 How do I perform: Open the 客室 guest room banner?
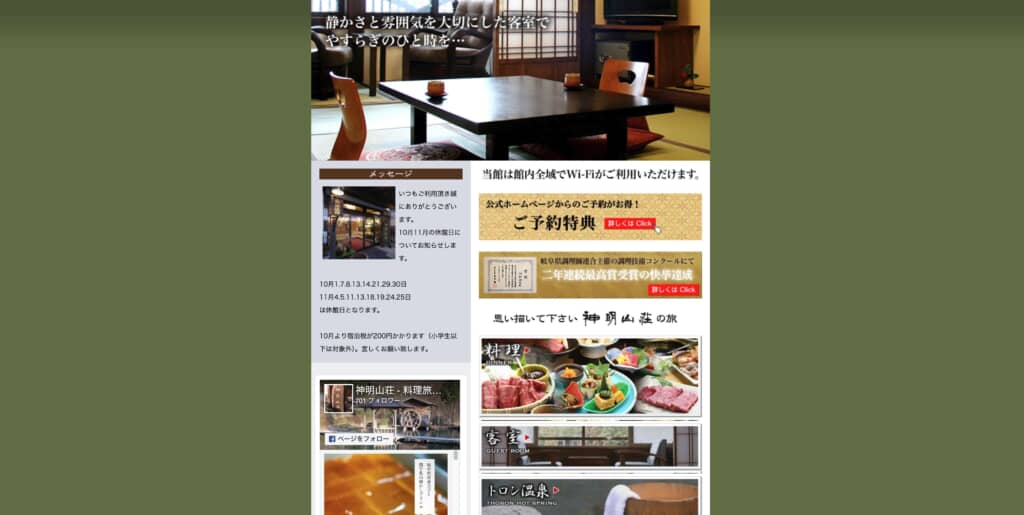point(590,446)
